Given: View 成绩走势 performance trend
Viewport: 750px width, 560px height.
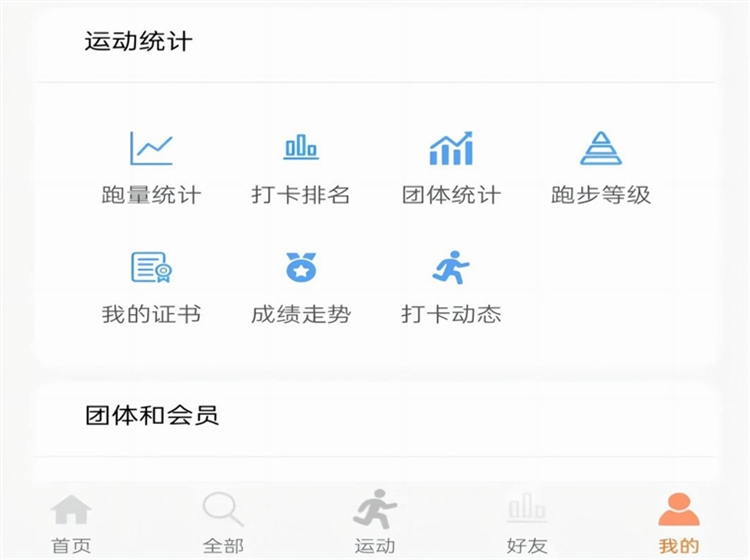Looking at the screenshot, I should (x=301, y=287).
